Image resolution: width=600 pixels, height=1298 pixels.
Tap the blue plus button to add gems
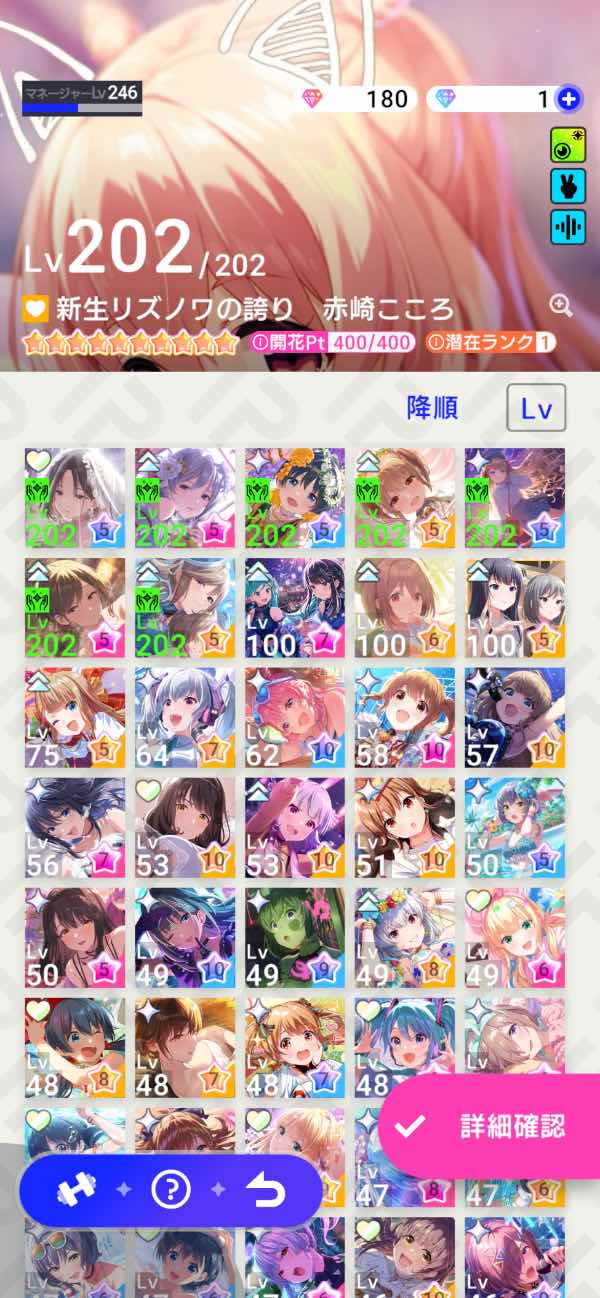tap(569, 98)
